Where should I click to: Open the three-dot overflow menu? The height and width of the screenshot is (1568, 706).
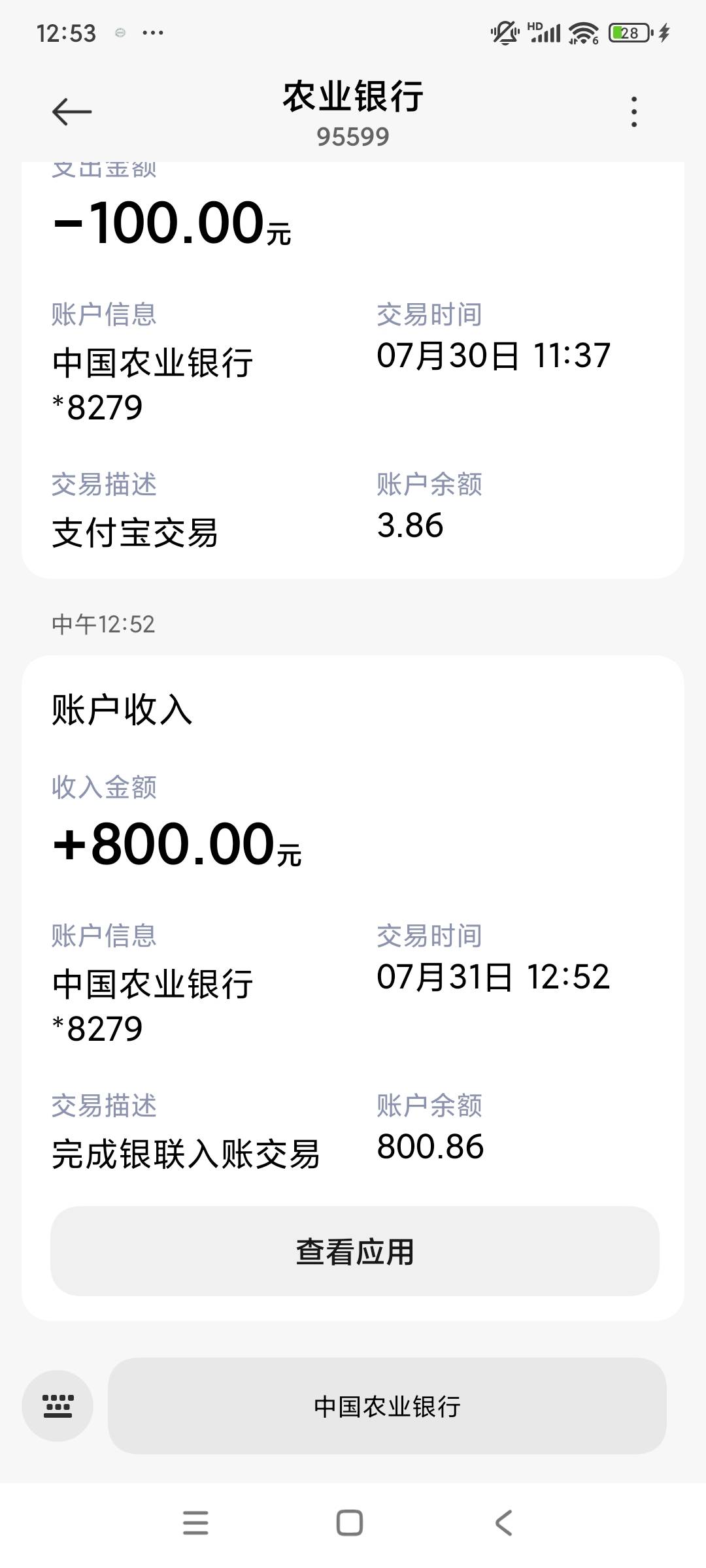click(633, 112)
